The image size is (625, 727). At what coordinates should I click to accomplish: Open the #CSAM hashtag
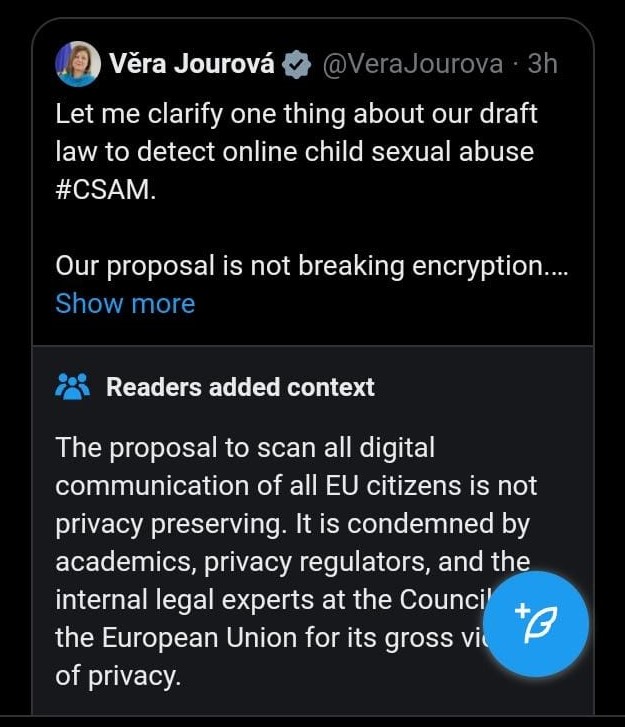pos(106,190)
